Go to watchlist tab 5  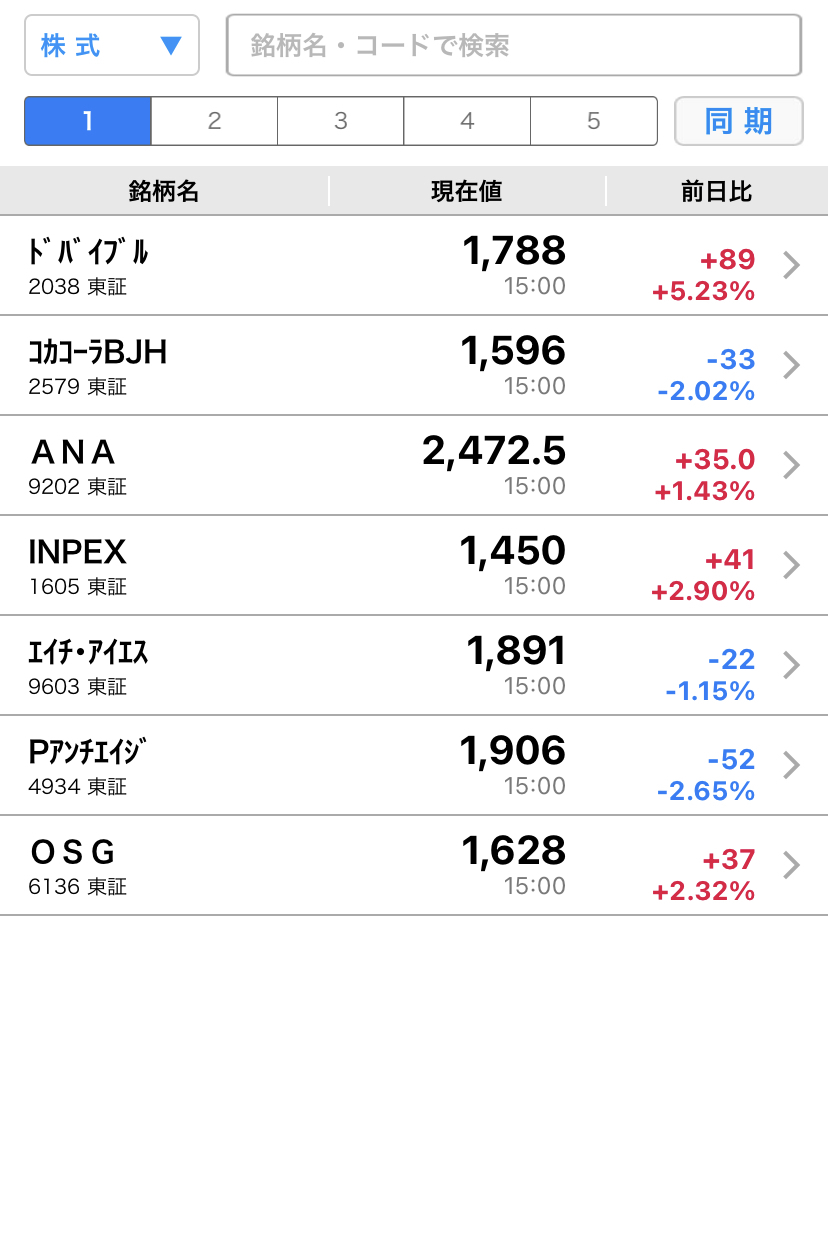tap(594, 121)
